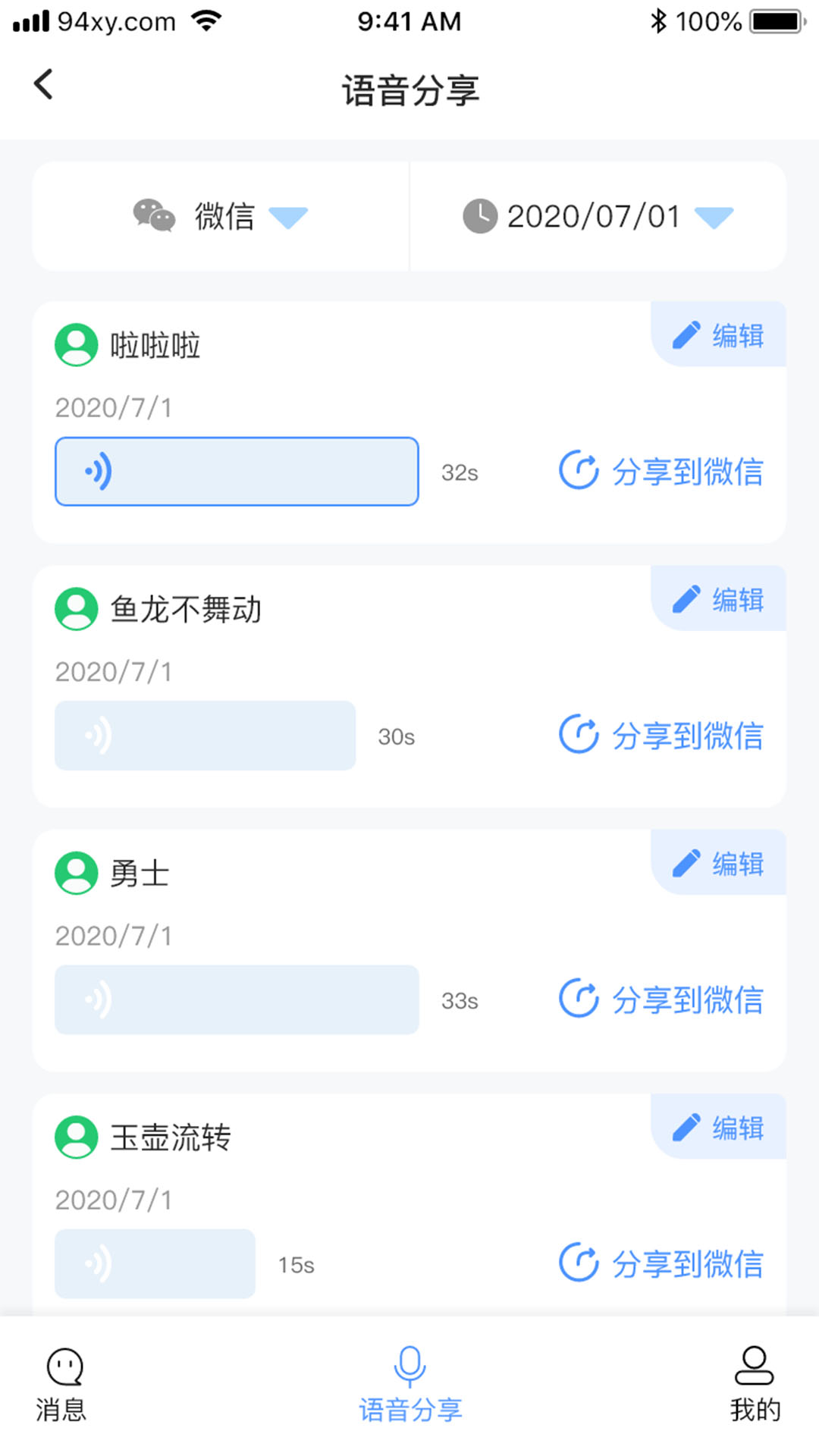
Task: Switch to the 消息 tab
Action: 62,1385
